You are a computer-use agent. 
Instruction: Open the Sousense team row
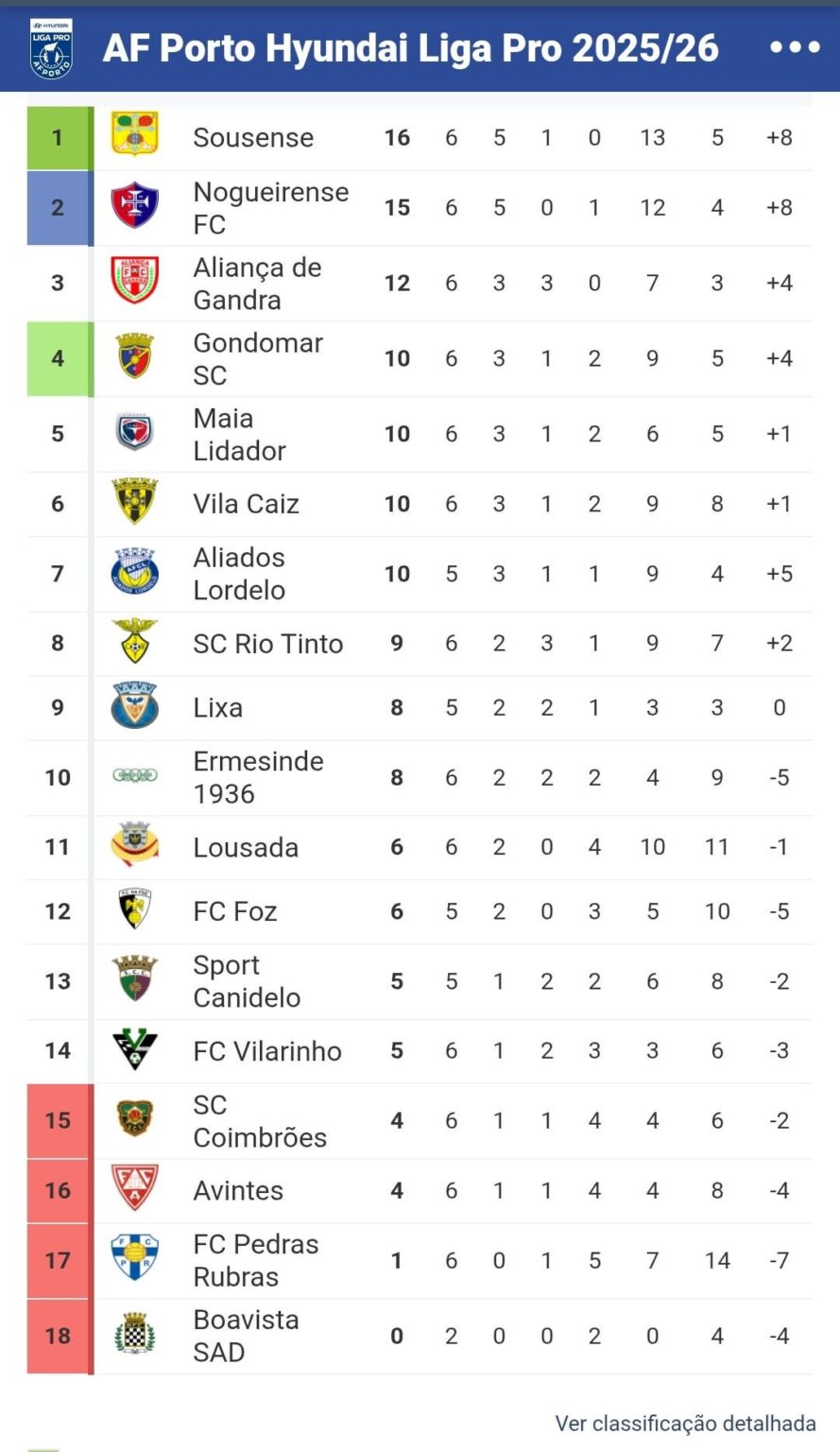[x=253, y=138]
